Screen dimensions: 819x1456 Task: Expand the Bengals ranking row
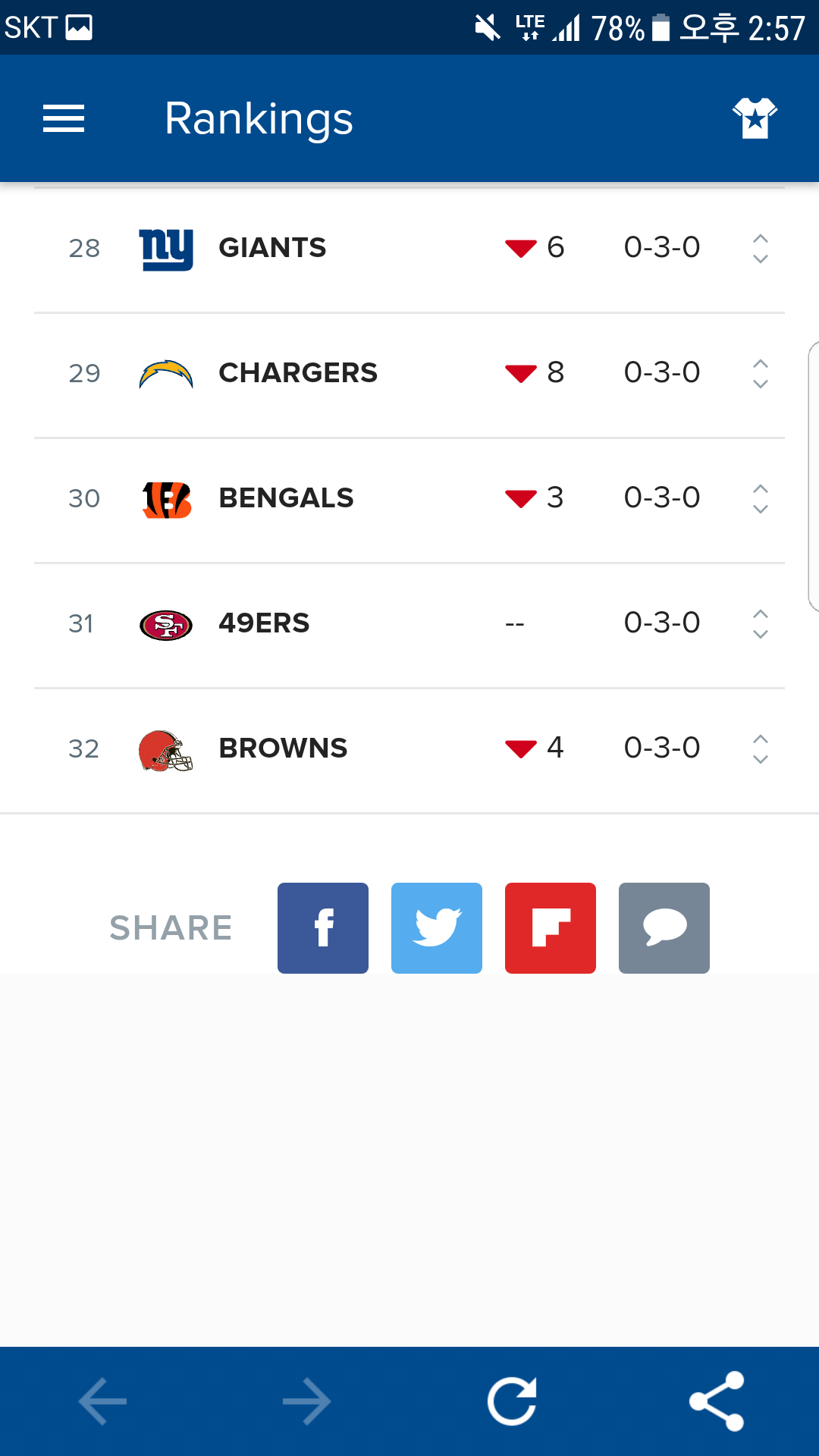click(x=760, y=498)
